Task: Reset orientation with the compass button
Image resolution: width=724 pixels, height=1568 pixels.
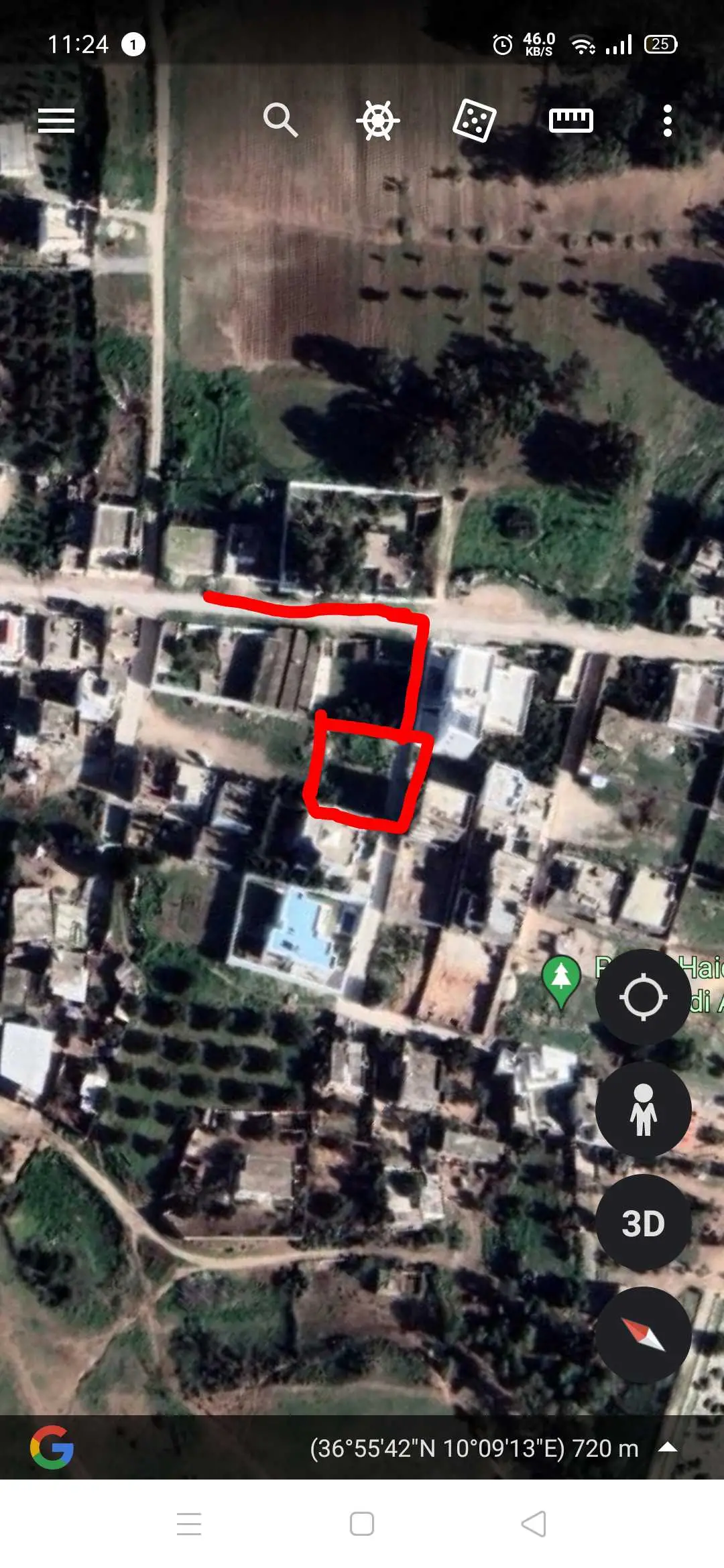Action: pyautogui.click(x=643, y=1335)
